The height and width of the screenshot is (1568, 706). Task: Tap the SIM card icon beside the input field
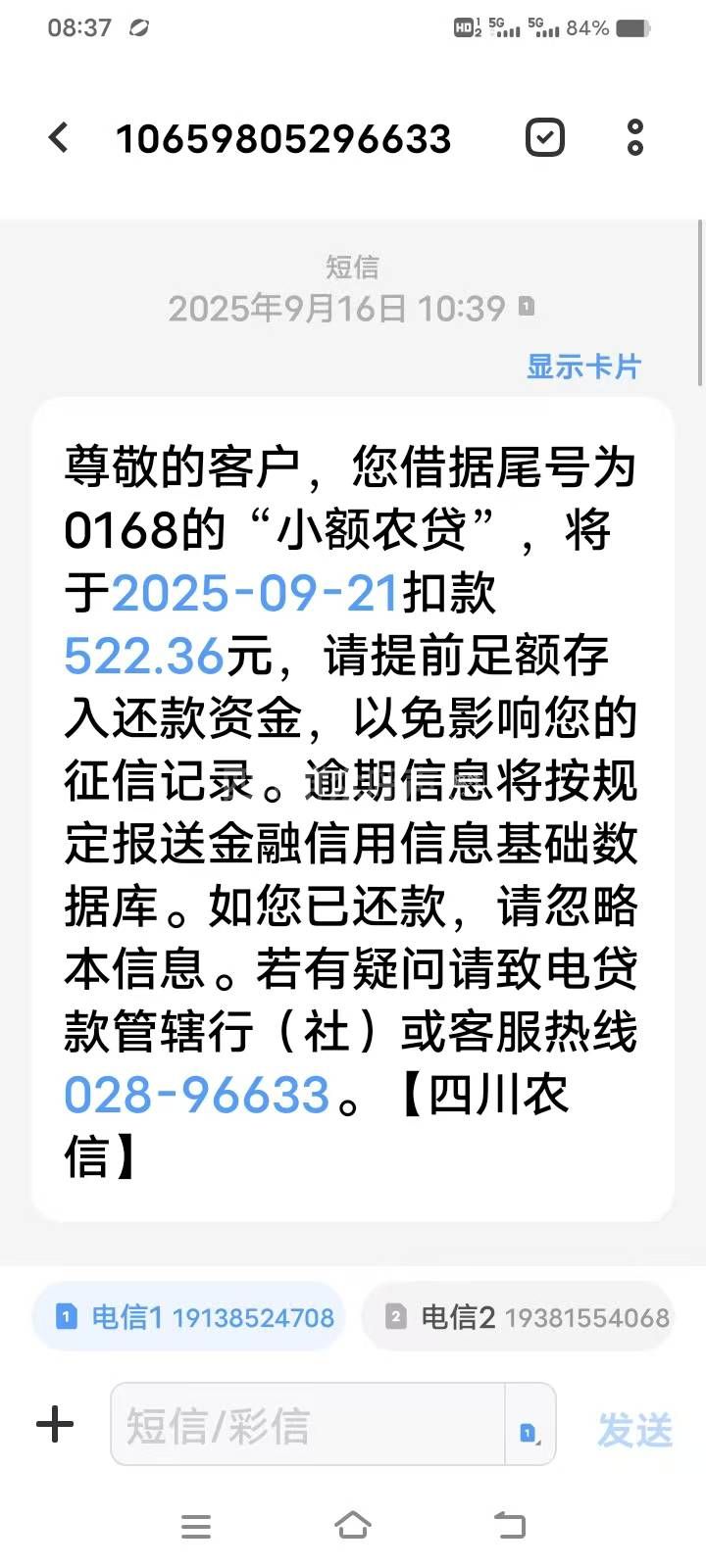tap(529, 1433)
